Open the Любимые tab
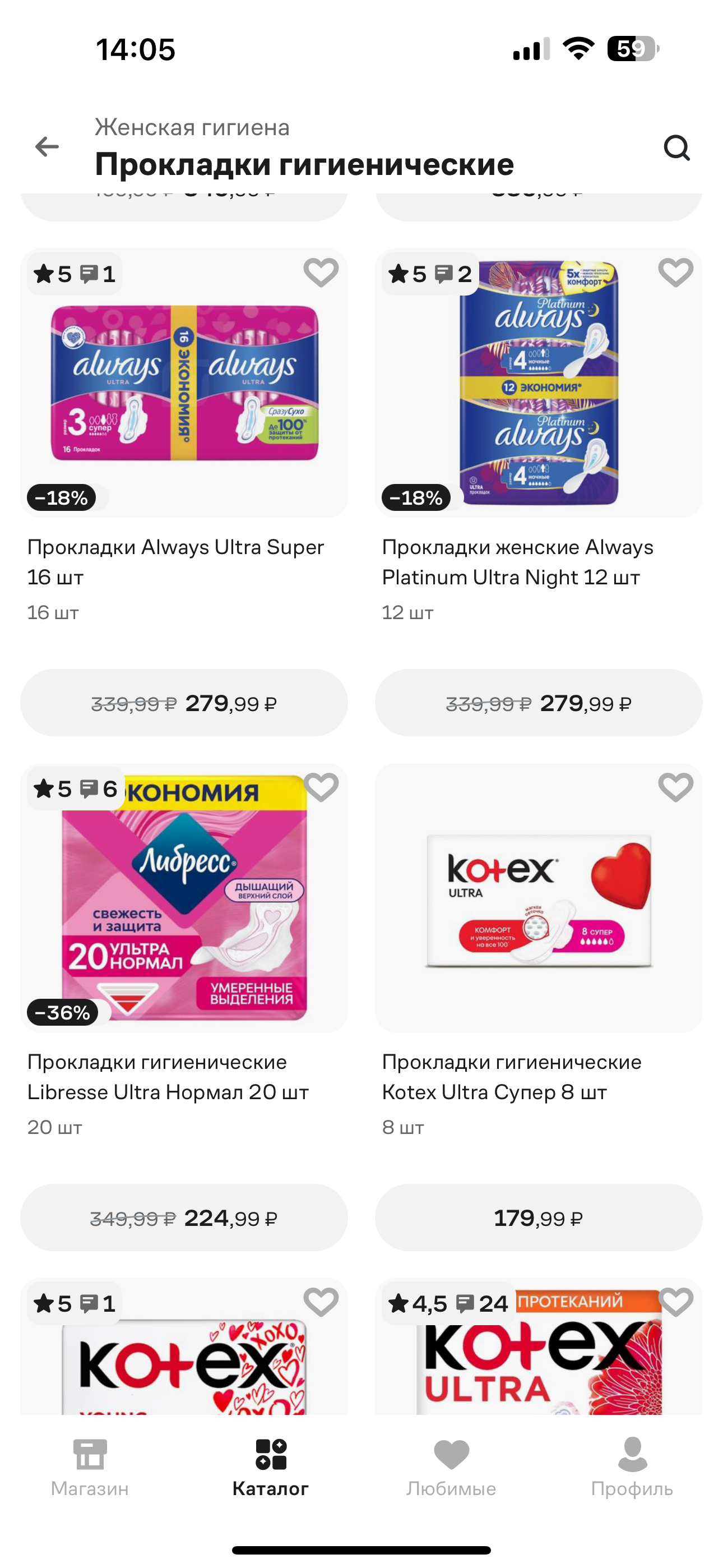723x1568 pixels. (x=451, y=1468)
